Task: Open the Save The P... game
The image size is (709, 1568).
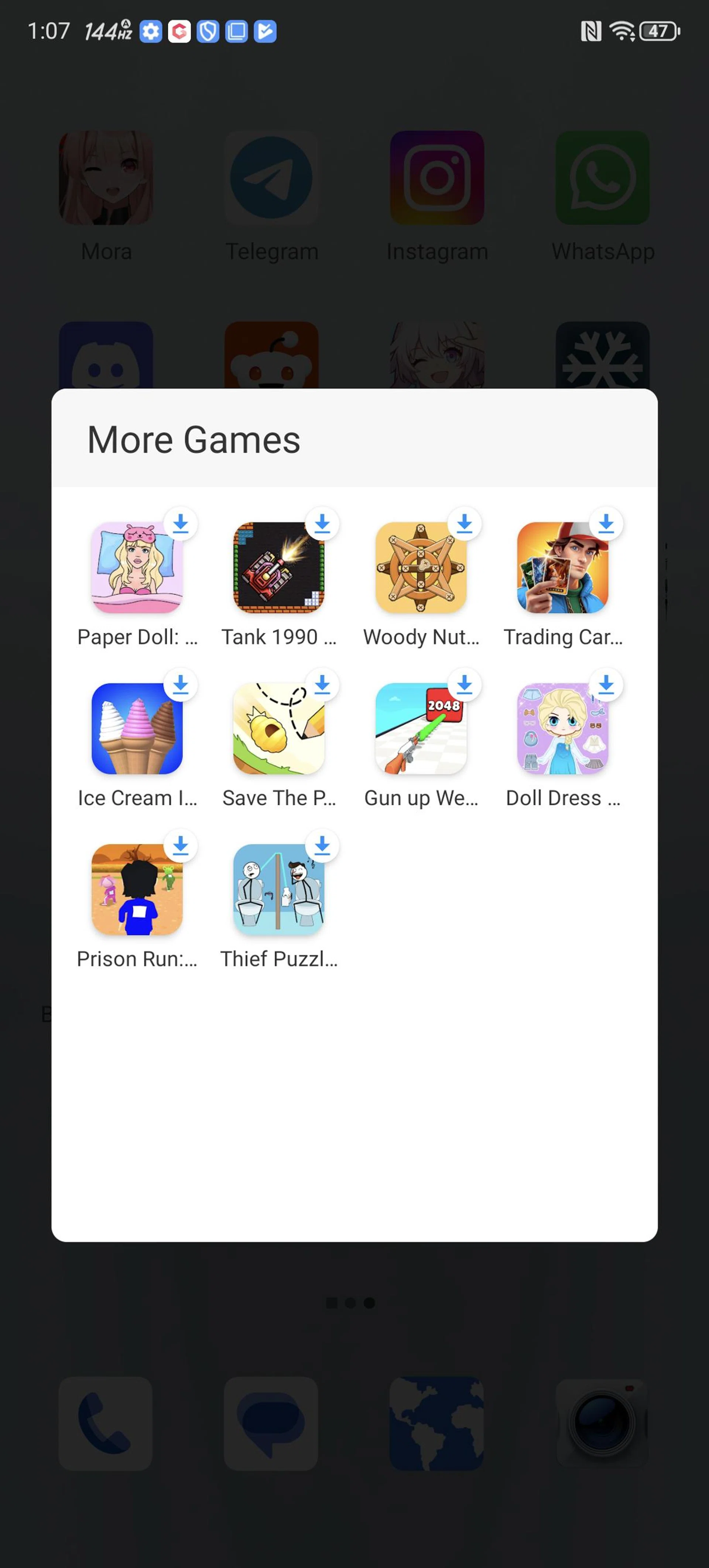Action: 279,729
